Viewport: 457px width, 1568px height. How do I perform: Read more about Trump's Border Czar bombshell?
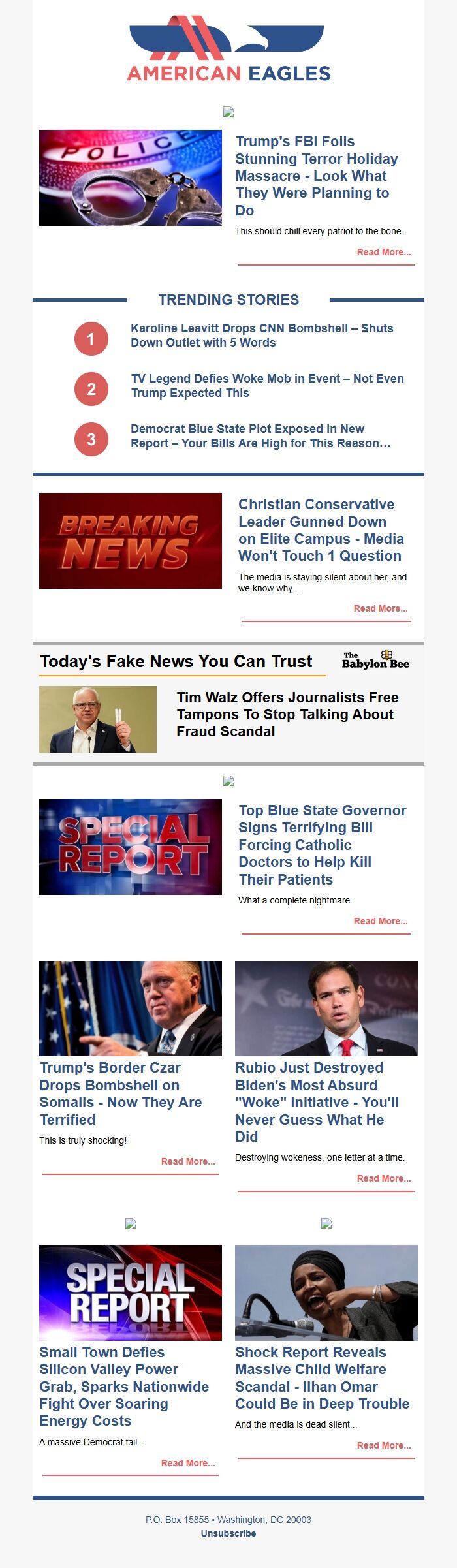(188, 1161)
